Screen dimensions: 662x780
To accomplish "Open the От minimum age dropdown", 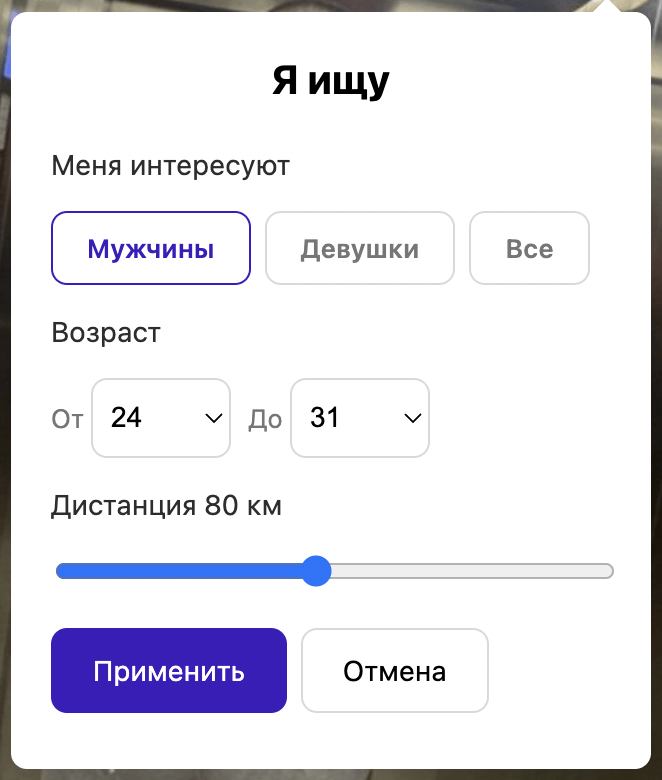I will click(161, 418).
